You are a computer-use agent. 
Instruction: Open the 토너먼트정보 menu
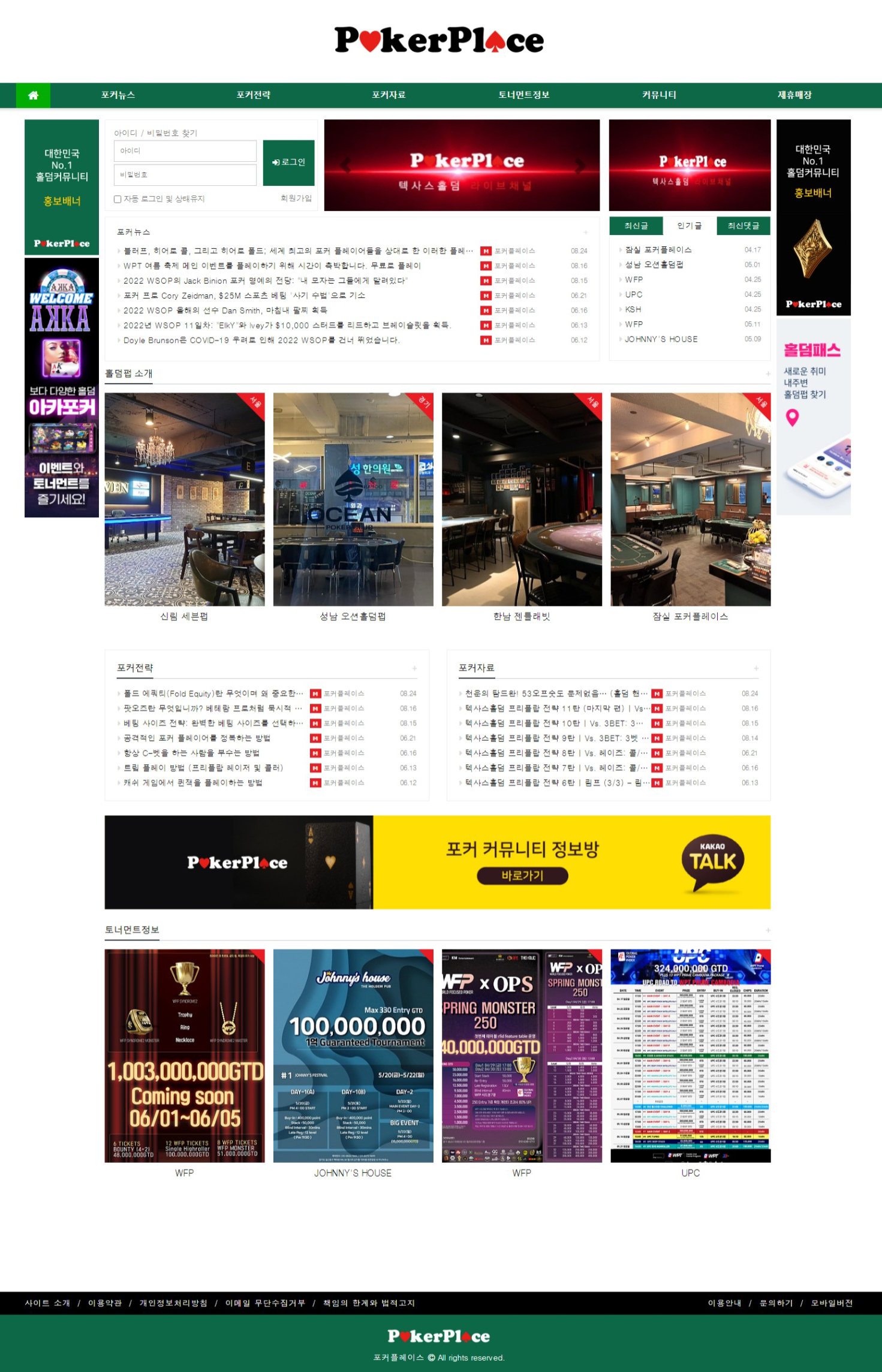click(523, 95)
